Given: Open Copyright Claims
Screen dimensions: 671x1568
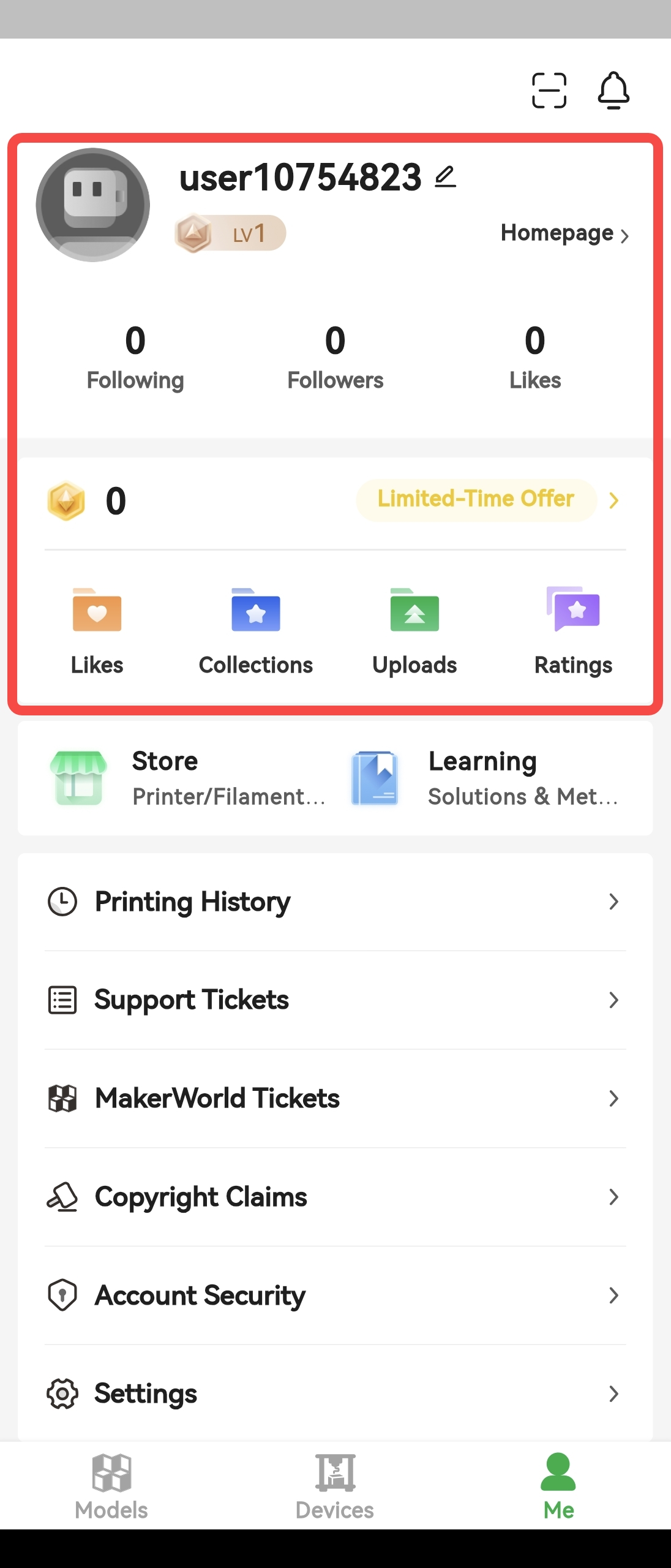Looking at the screenshot, I should point(334,1197).
